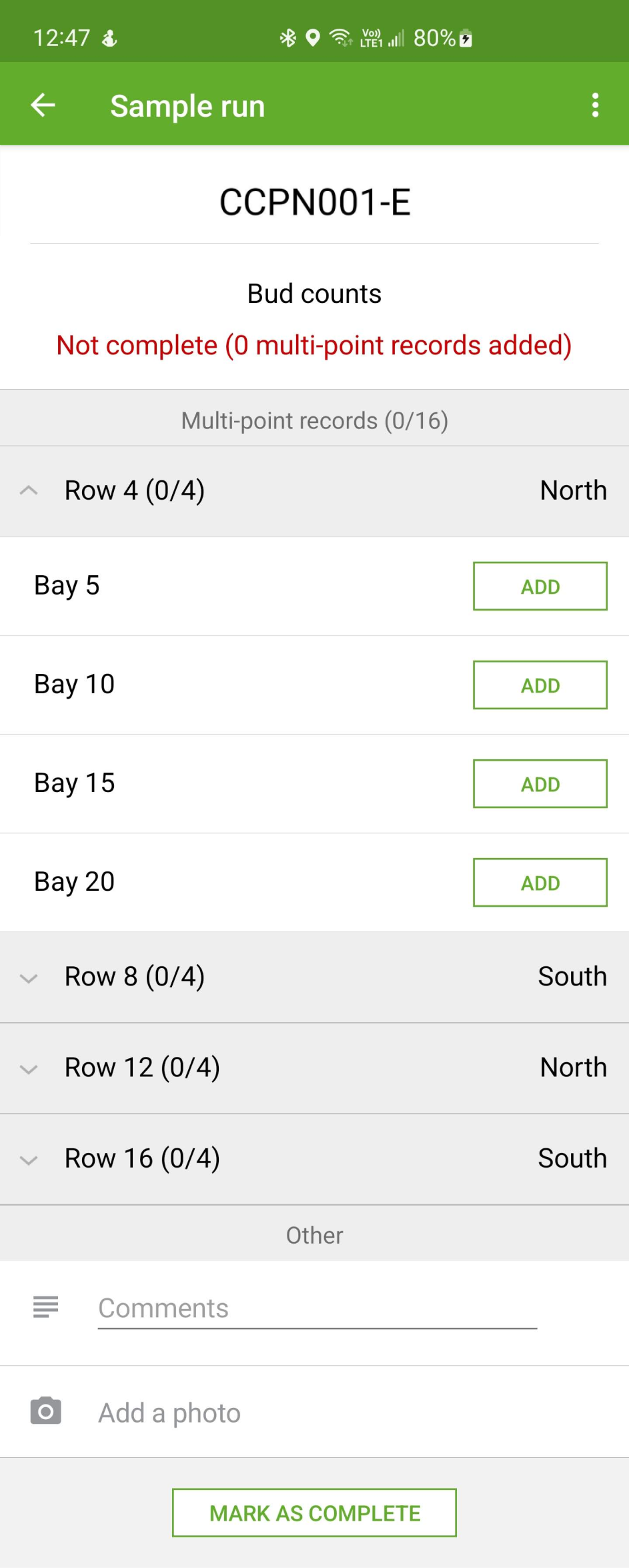Go back using the arrow icon

(x=43, y=105)
